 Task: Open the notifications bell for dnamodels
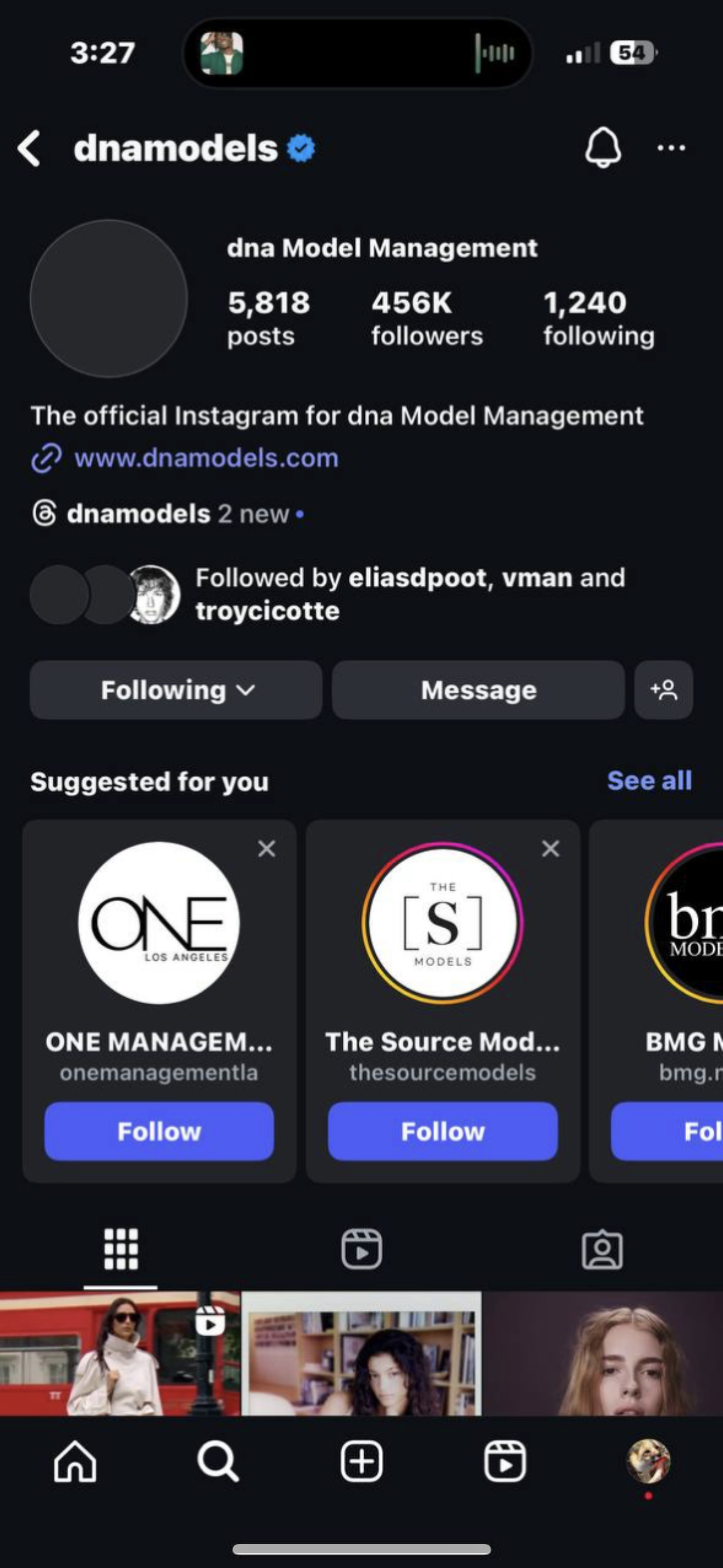click(603, 148)
